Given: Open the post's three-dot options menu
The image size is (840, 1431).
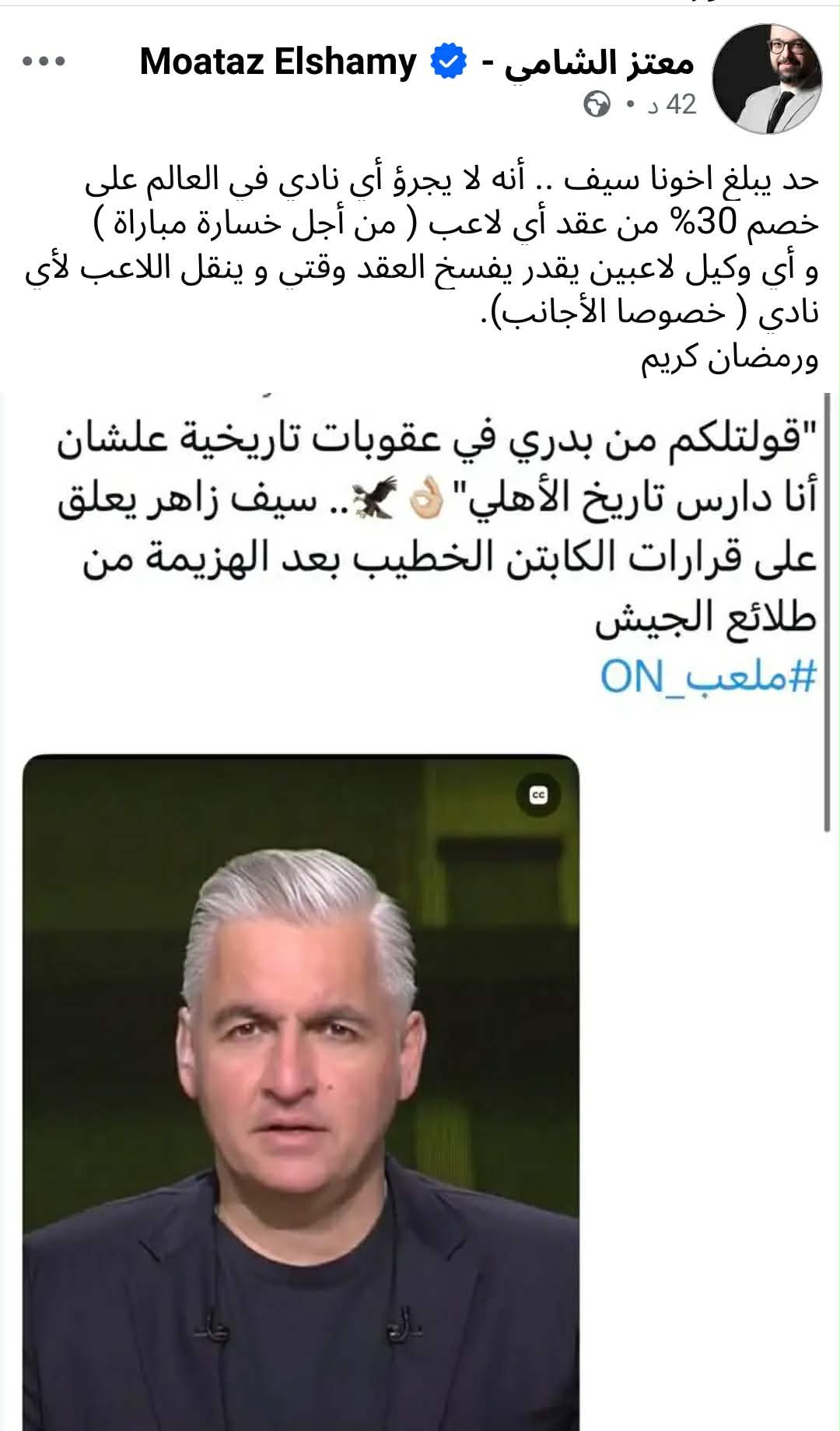Looking at the screenshot, I should point(44,62).
